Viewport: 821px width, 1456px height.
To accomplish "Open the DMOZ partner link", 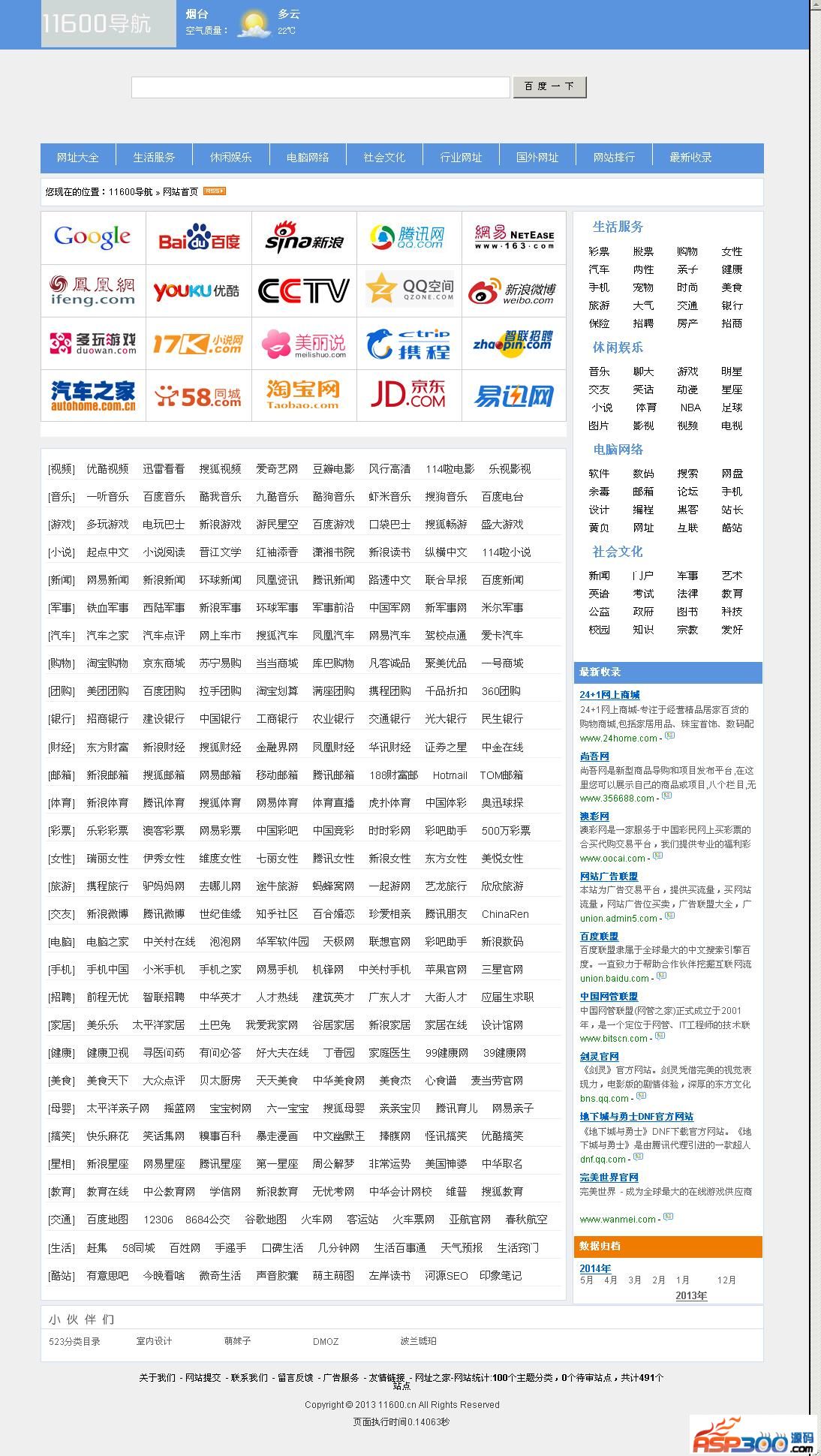I will [326, 1341].
